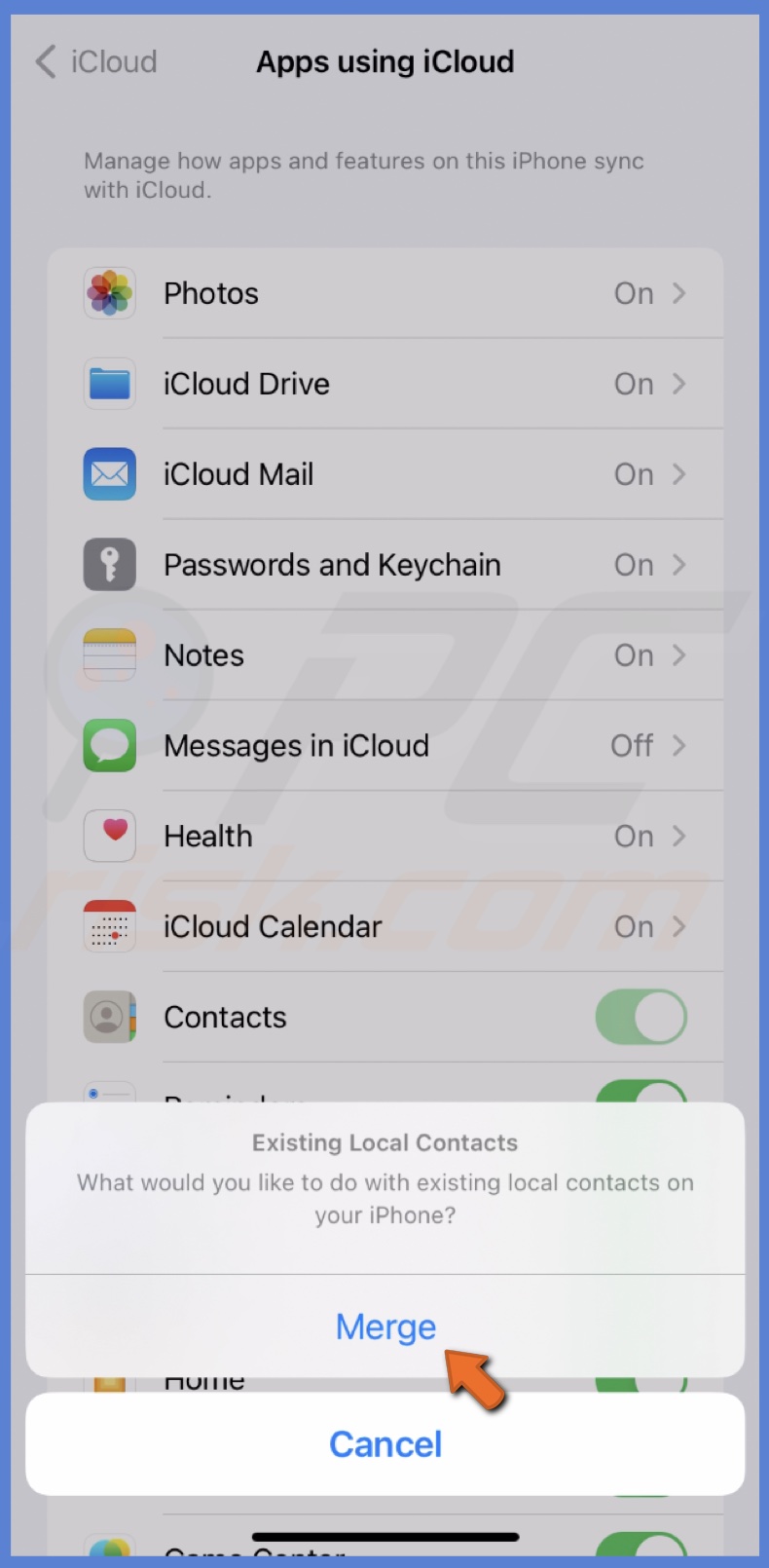769x1568 pixels.
Task: Open Health iCloud settings
Action: point(384,837)
